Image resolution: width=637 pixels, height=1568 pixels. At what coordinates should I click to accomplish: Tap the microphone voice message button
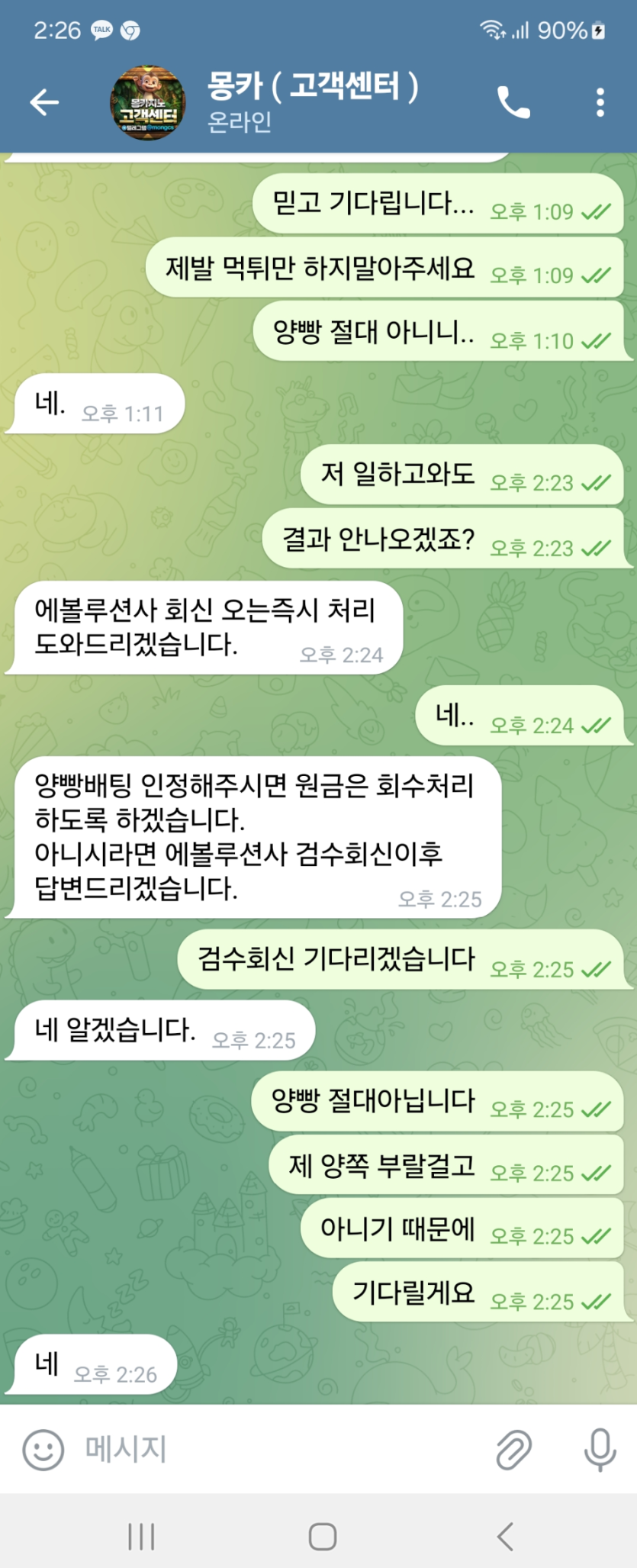tap(600, 1449)
